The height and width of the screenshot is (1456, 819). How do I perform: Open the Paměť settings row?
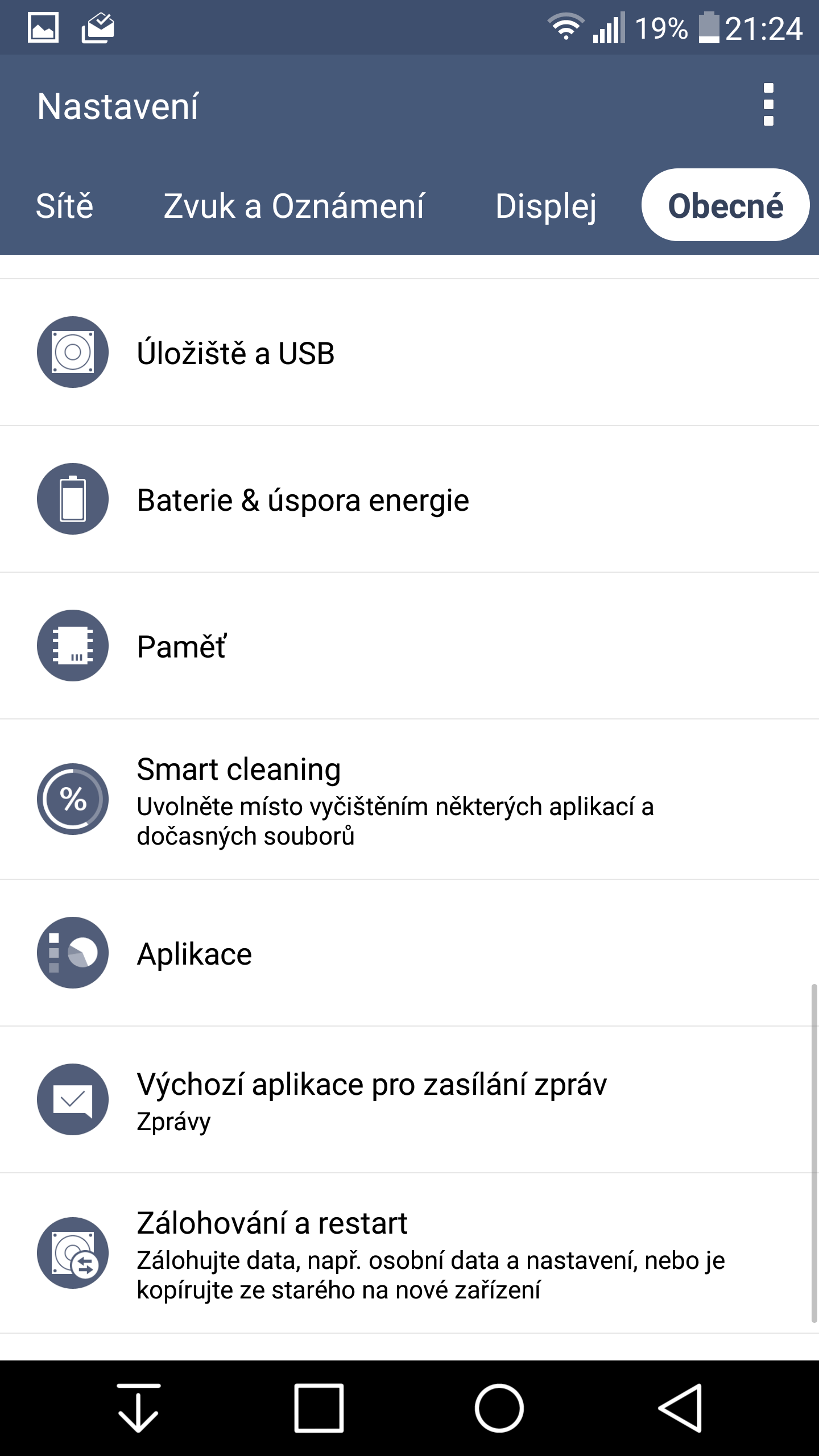pyautogui.click(x=409, y=646)
